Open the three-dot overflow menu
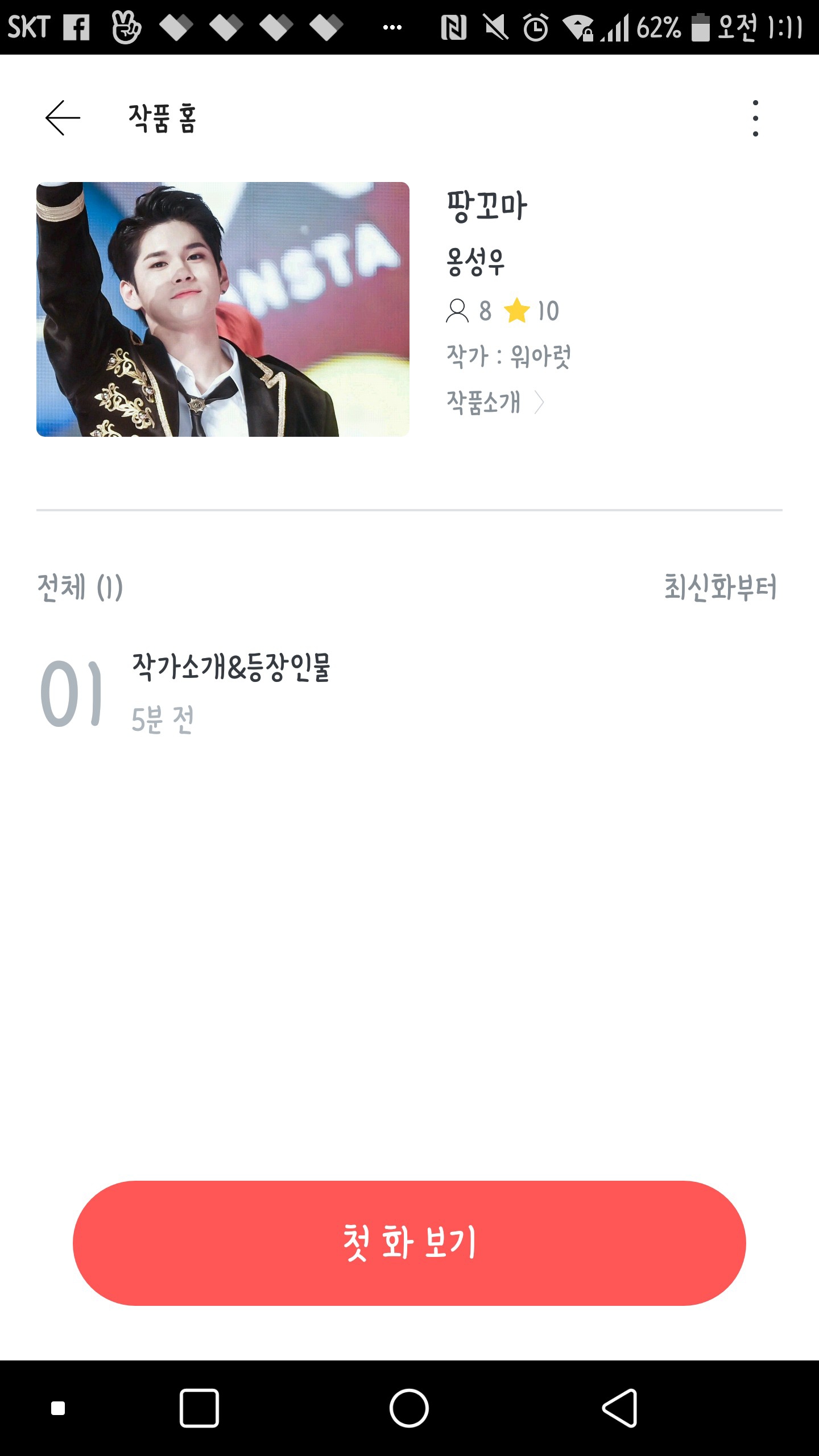Image resolution: width=819 pixels, height=1456 pixels. coord(755,118)
